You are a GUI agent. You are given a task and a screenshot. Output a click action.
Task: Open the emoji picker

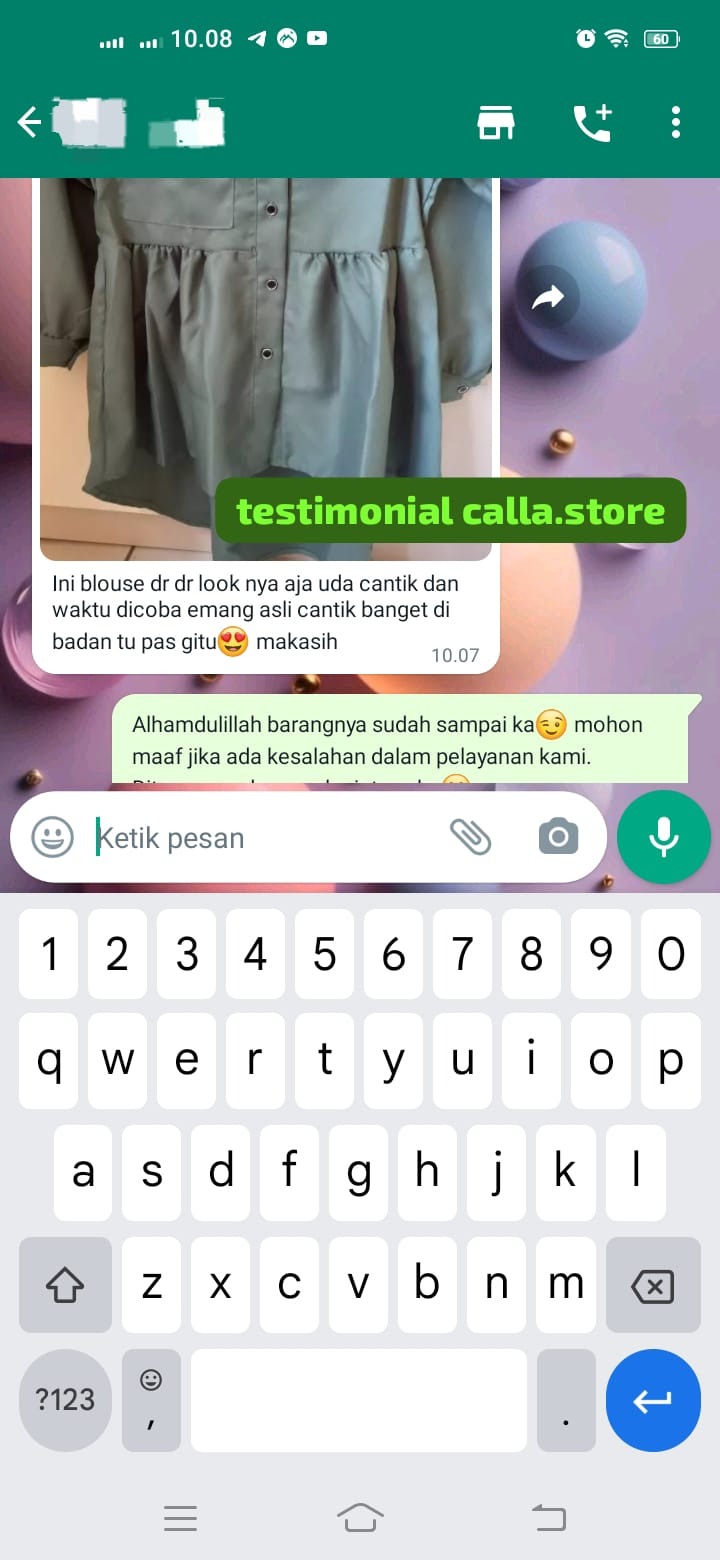tap(52, 837)
